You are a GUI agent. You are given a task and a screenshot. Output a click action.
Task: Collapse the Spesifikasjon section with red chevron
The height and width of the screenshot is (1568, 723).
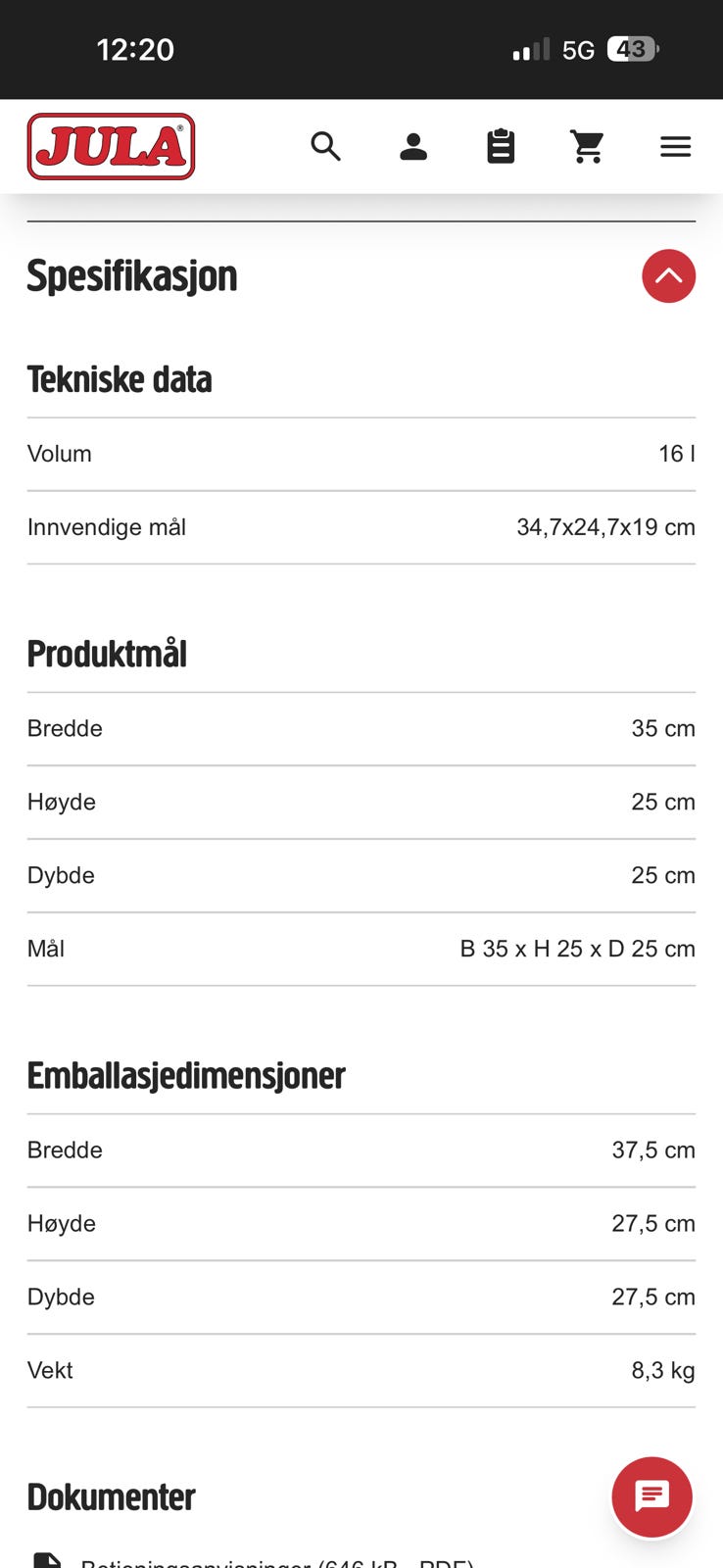[669, 276]
